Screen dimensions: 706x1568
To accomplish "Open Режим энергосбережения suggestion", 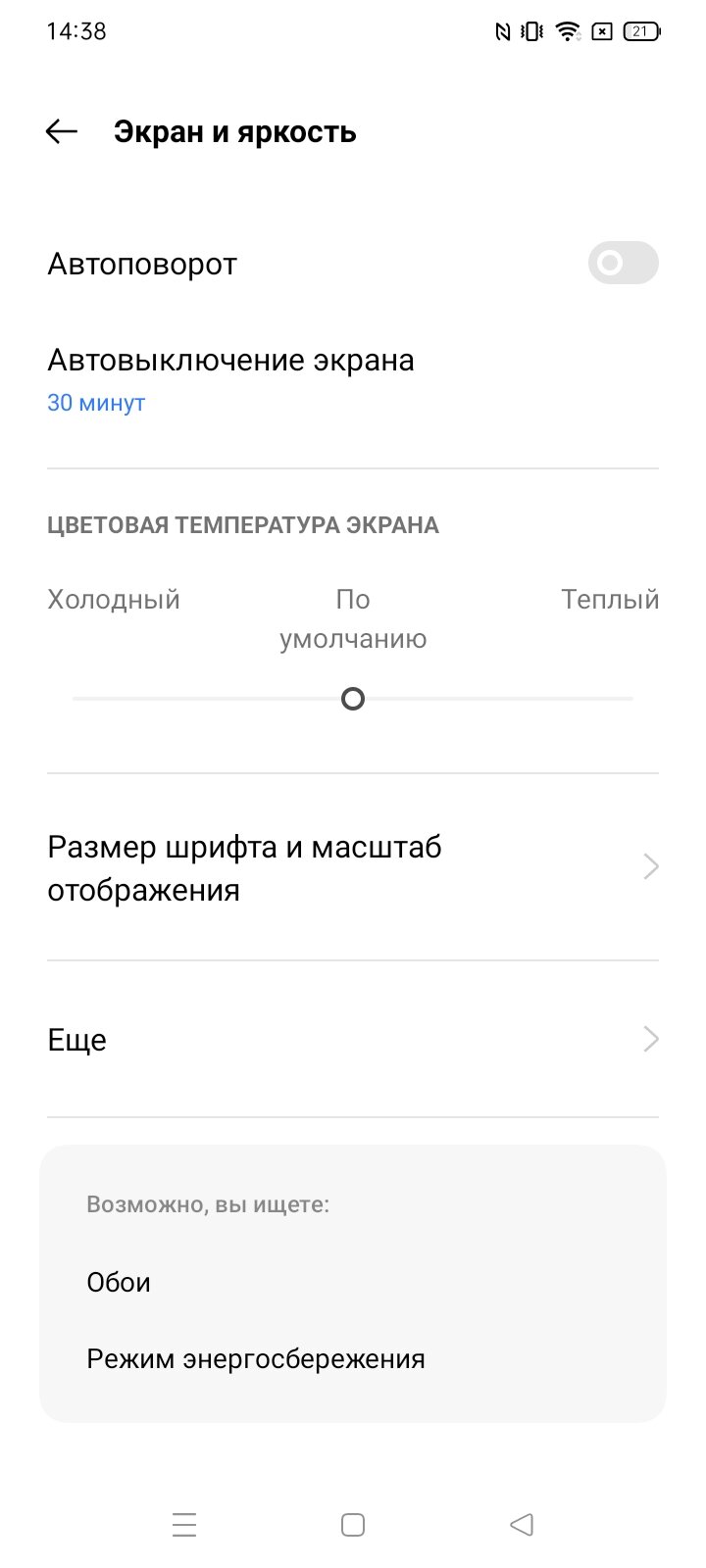I will point(256,1359).
